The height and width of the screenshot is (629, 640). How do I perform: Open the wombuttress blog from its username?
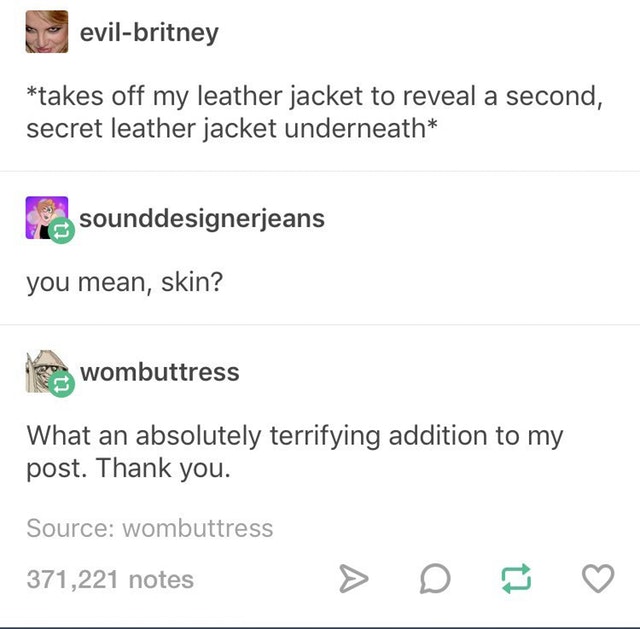click(159, 372)
